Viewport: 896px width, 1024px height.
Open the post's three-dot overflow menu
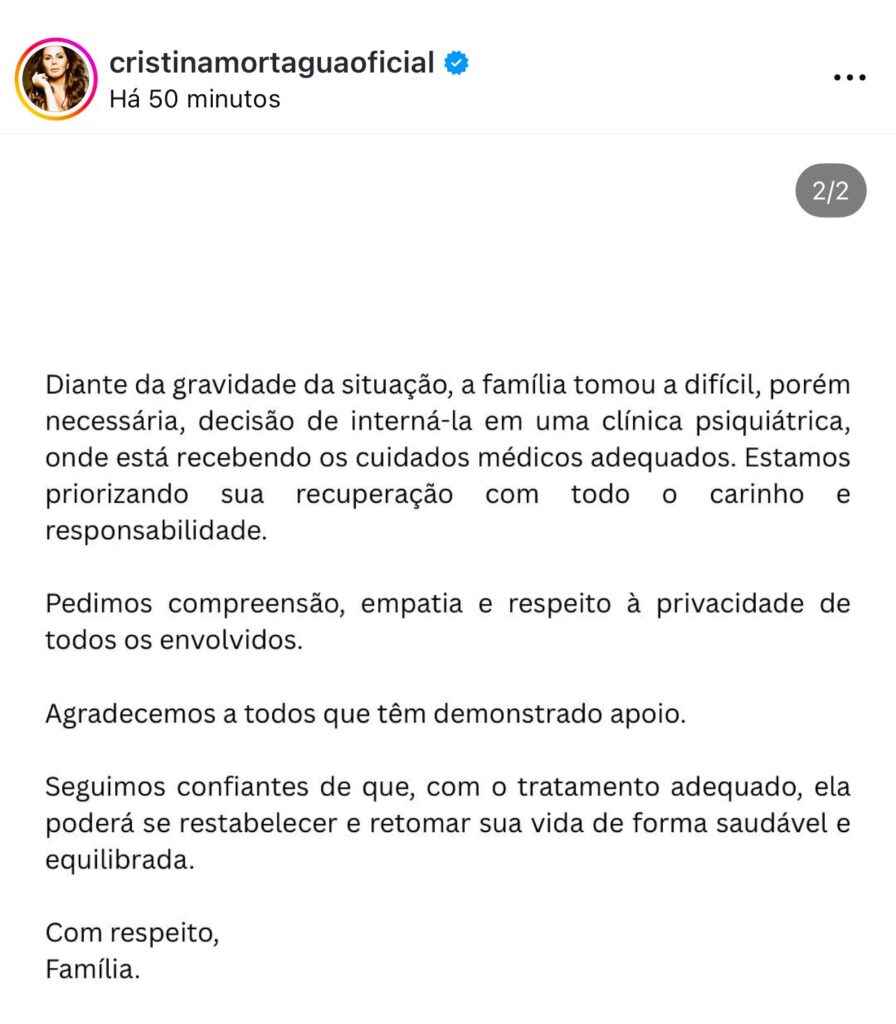(x=849, y=78)
